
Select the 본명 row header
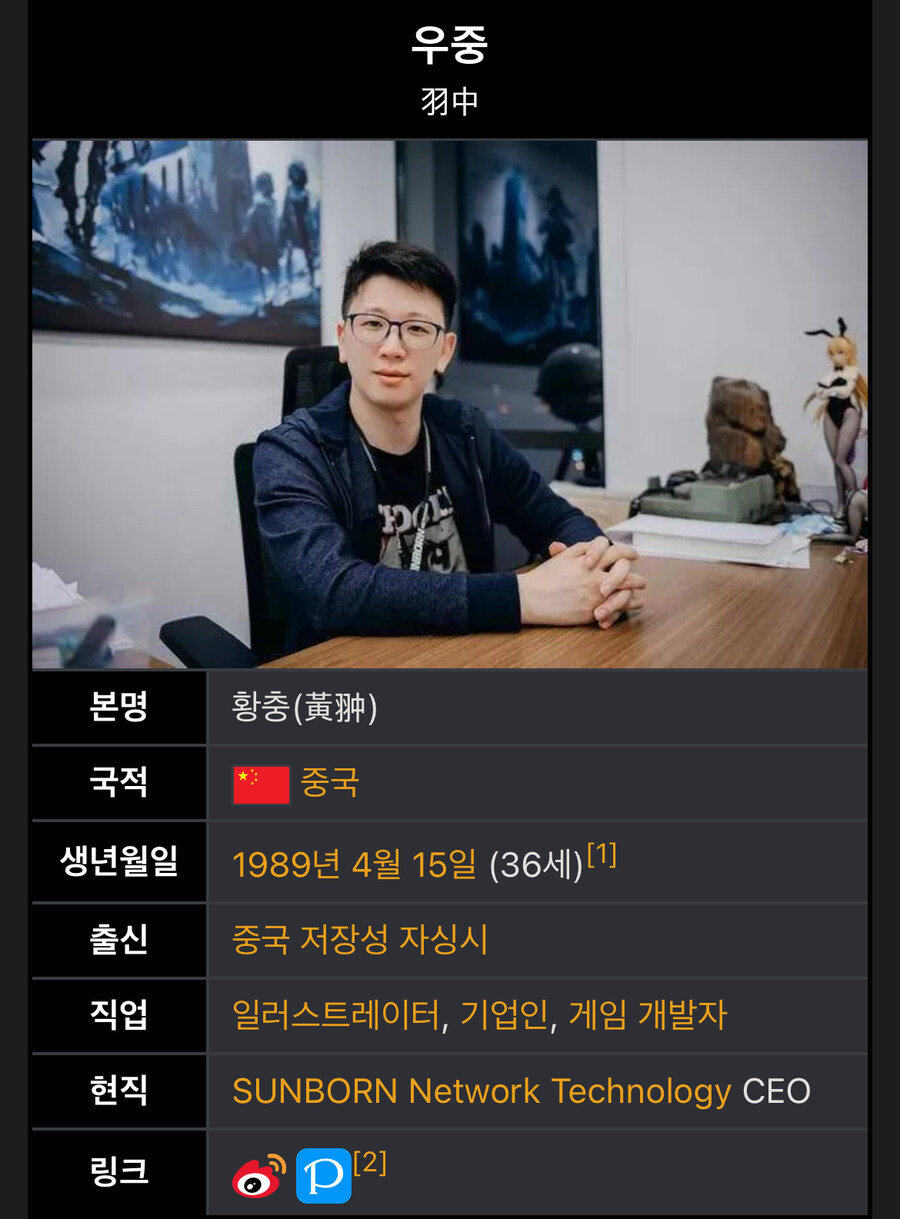[118, 707]
